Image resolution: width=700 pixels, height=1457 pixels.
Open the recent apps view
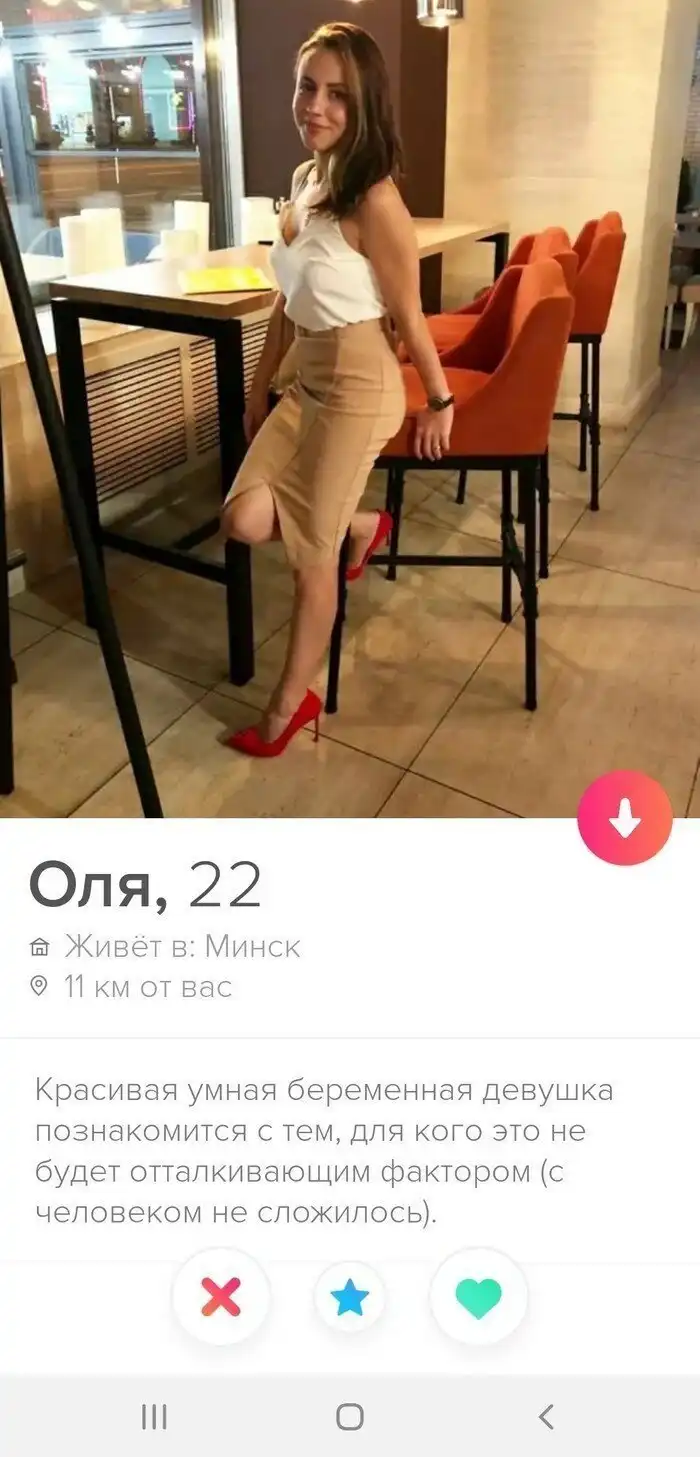point(153,1416)
